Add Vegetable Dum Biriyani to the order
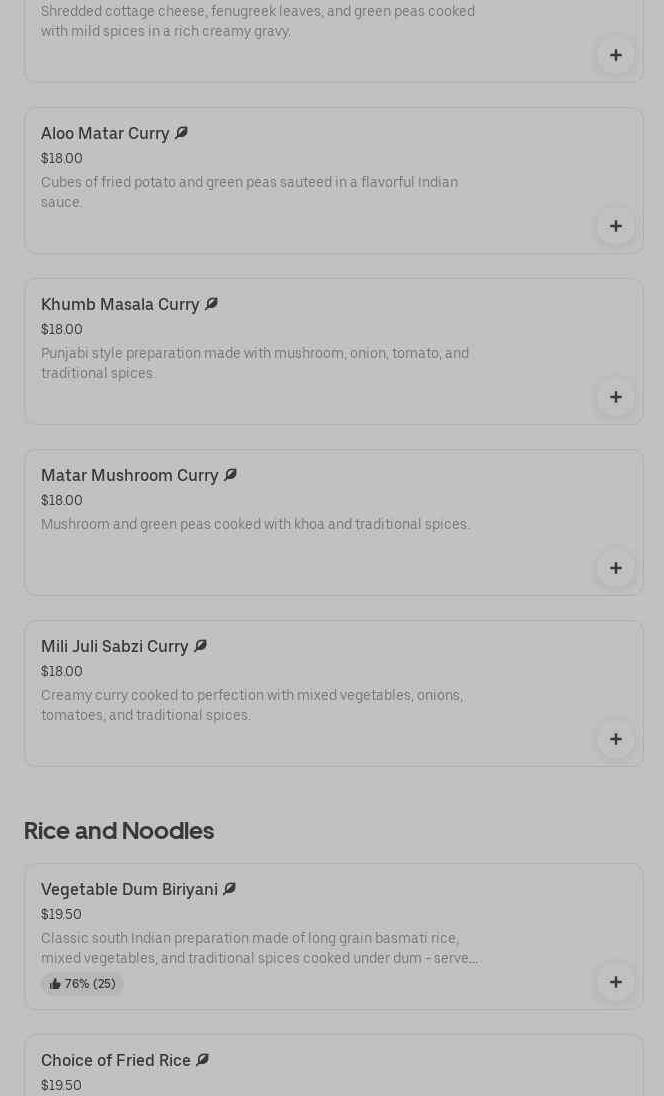Viewport: 664px width, 1096px height. pos(615,982)
